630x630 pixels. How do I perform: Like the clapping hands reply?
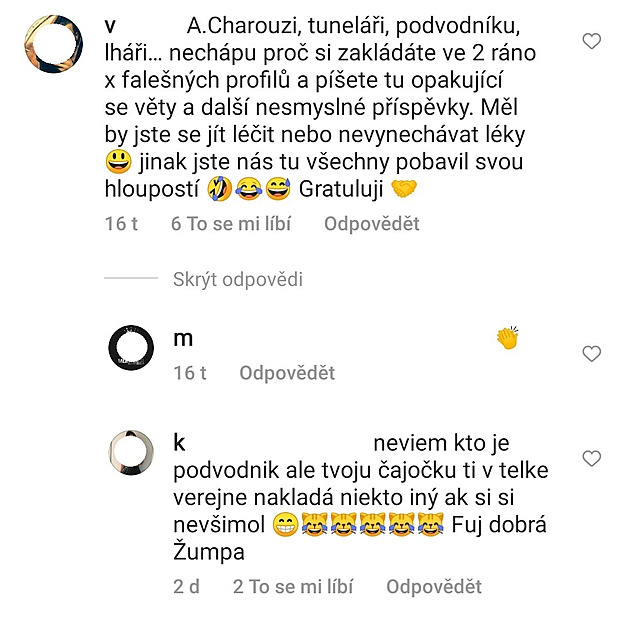point(592,353)
